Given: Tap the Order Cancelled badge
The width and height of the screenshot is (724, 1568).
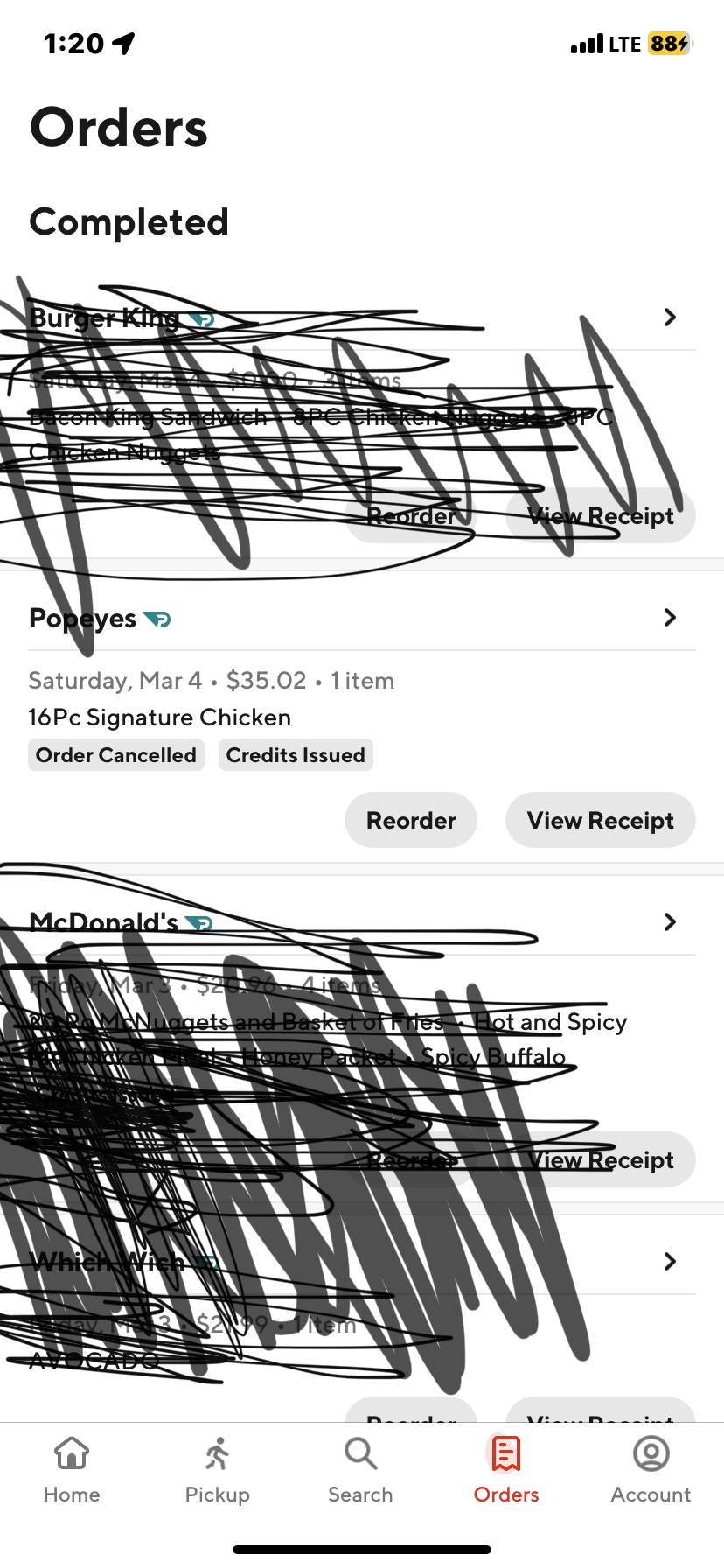Looking at the screenshot, I should [115, 754].
